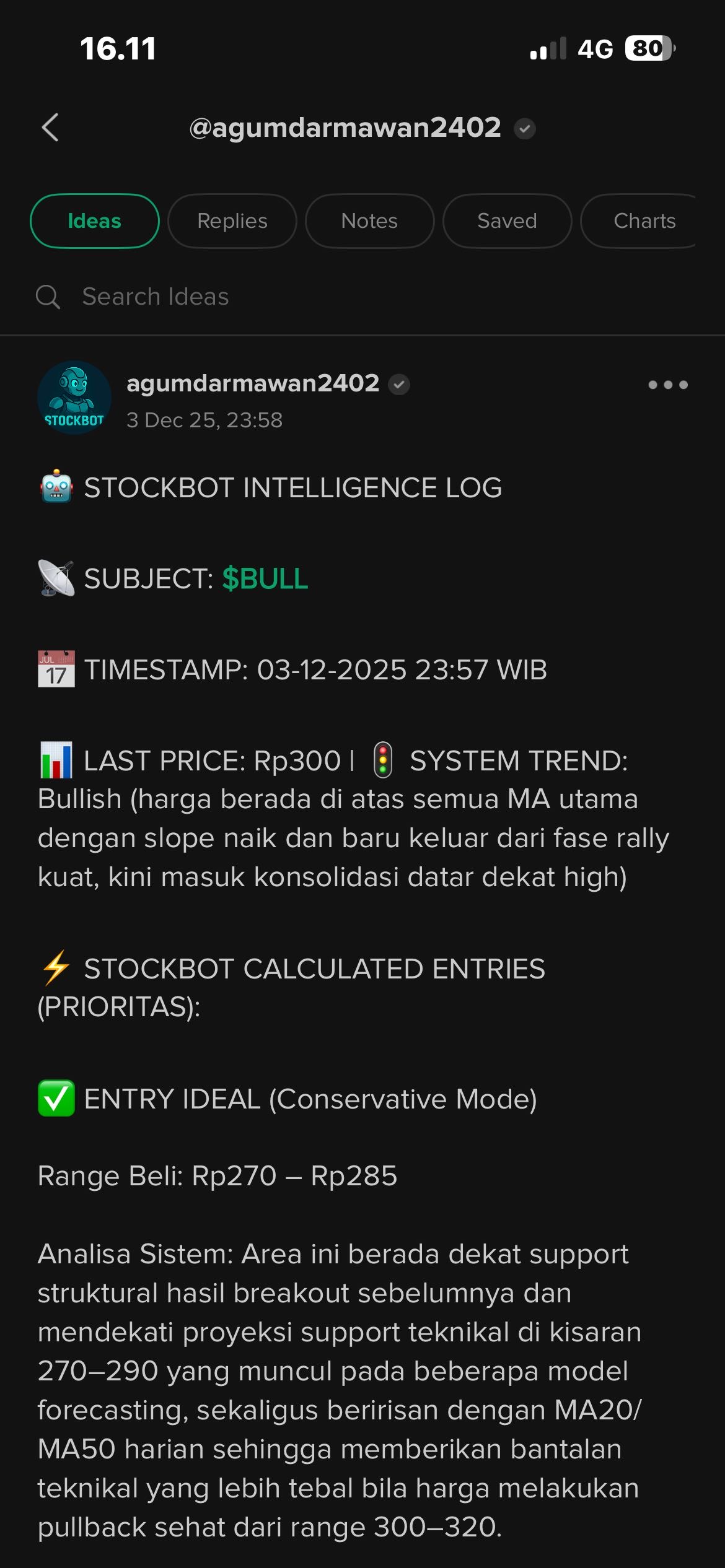This screenshot has width=725, height=1568.
Task: Tap the Search Ideas input field
Action: click(155, 297)
